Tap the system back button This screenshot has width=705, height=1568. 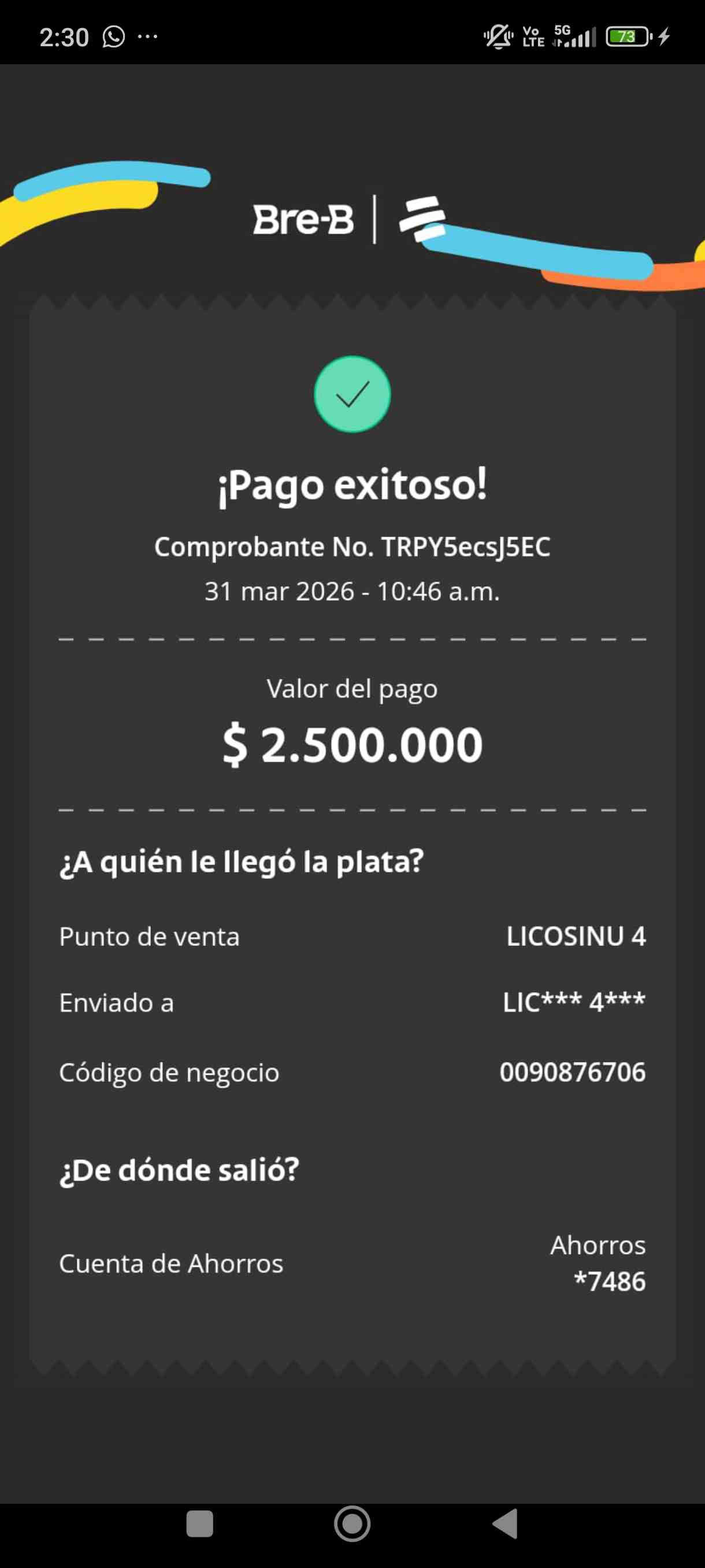pyautogui.click(x=505, y=1523)
